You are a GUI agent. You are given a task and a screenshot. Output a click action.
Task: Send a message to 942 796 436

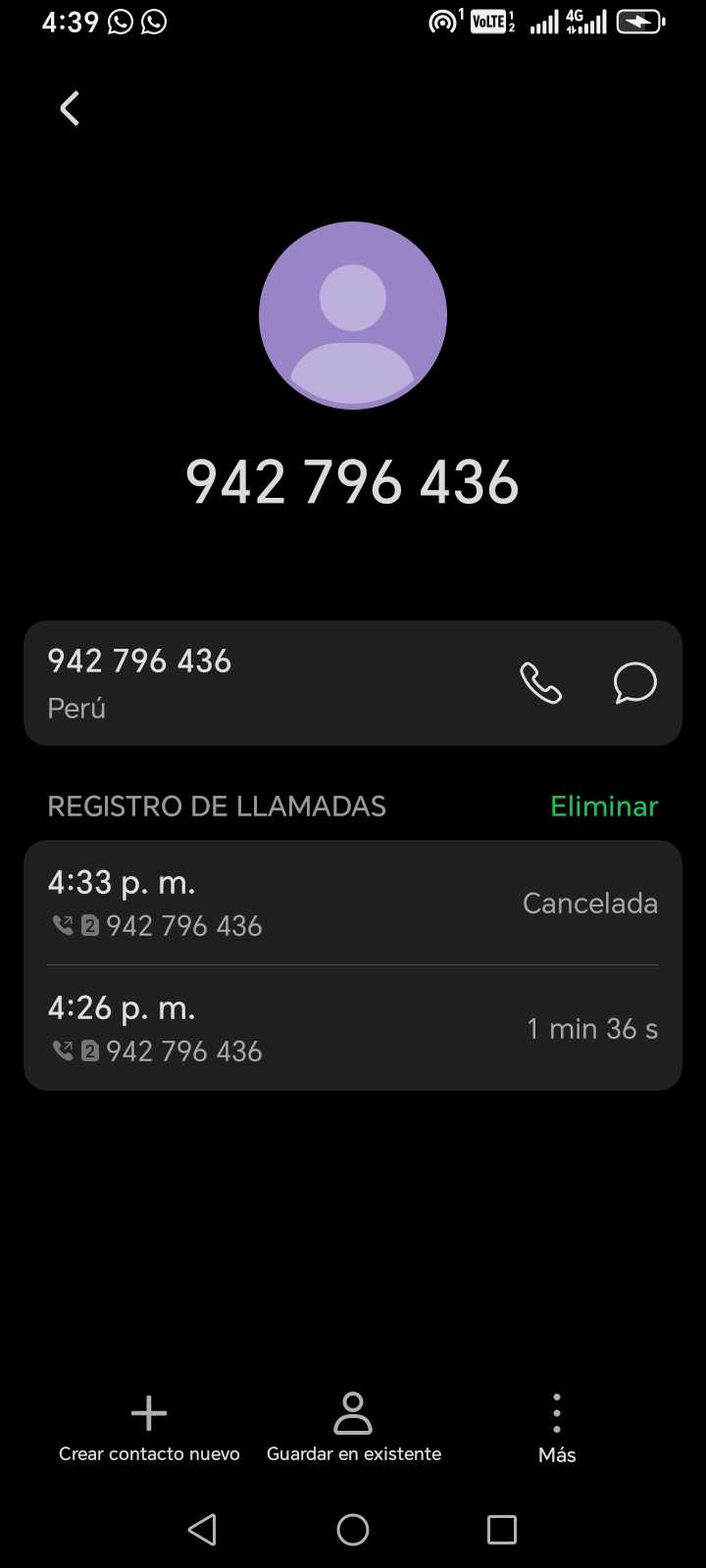[634, 683]
